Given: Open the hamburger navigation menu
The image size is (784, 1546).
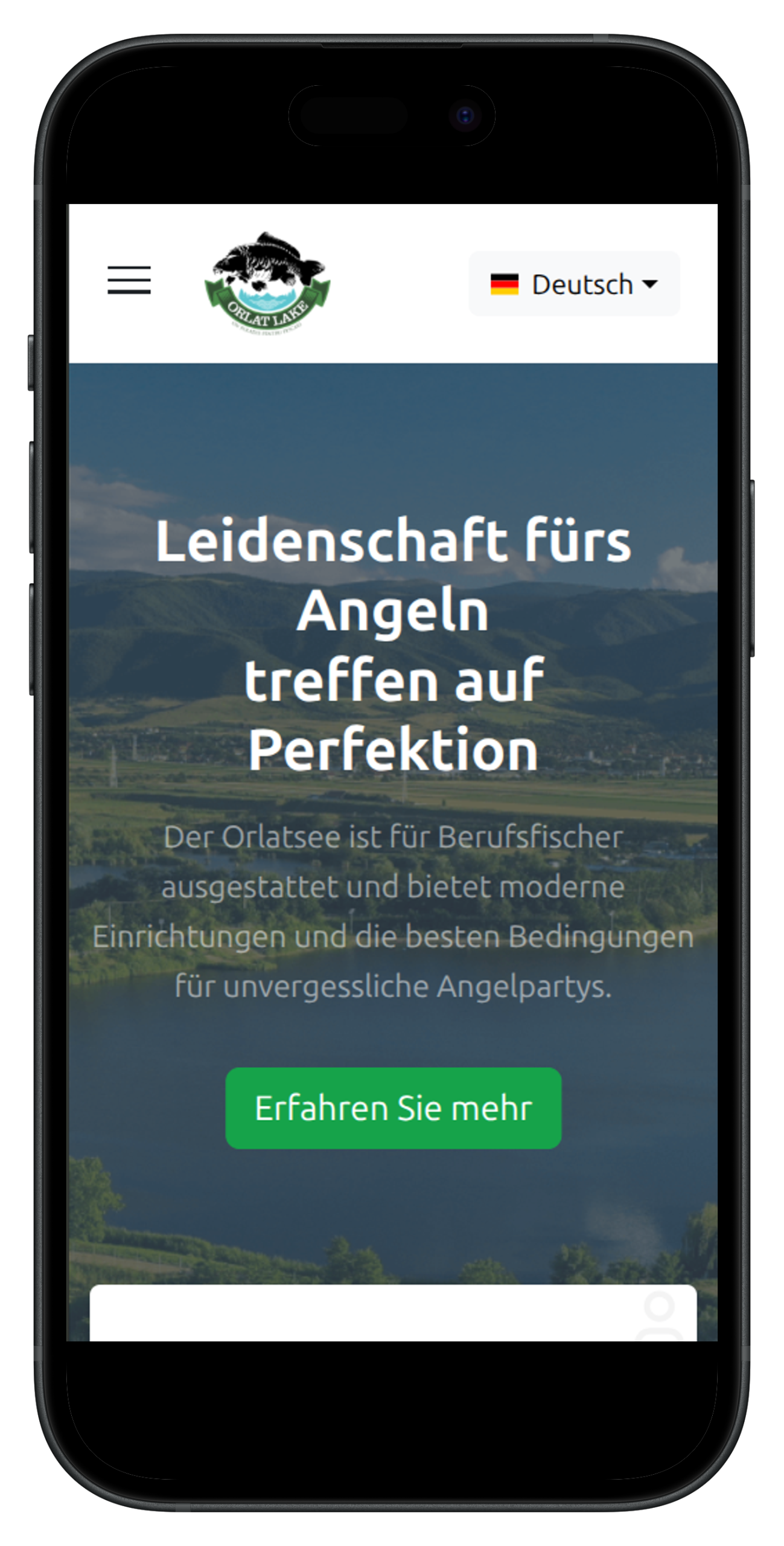Looking at the screenshot, I should 129,280.
